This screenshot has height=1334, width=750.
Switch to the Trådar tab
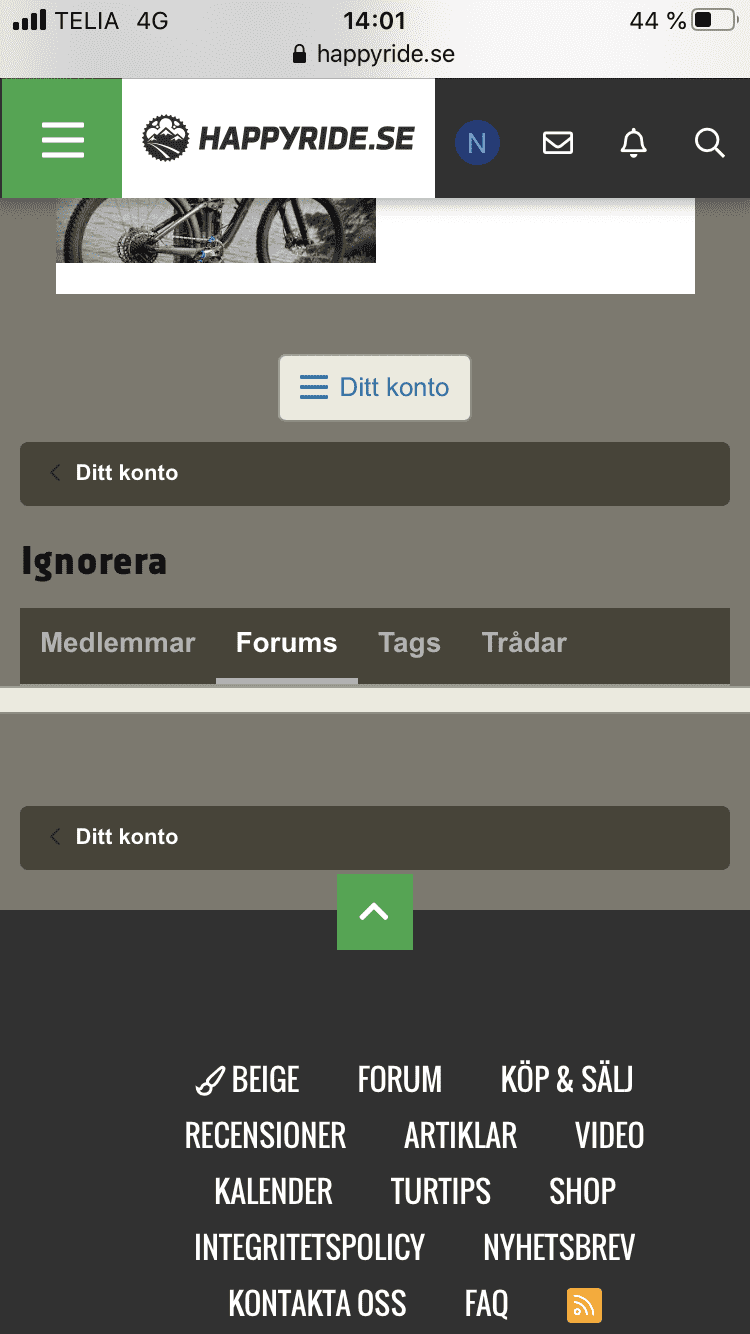524,643
